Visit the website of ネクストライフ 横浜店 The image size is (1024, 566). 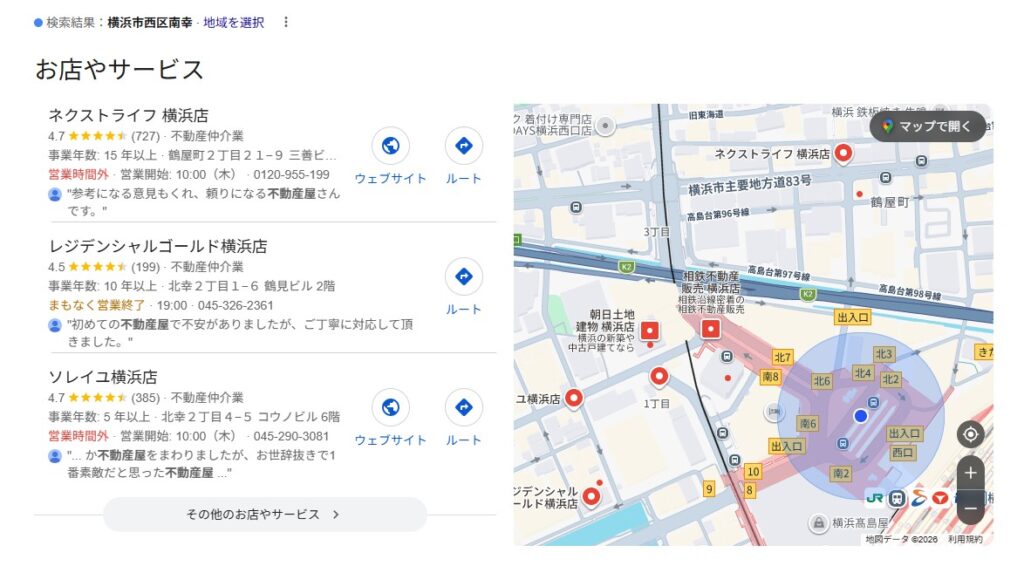(x=390, y=147)
